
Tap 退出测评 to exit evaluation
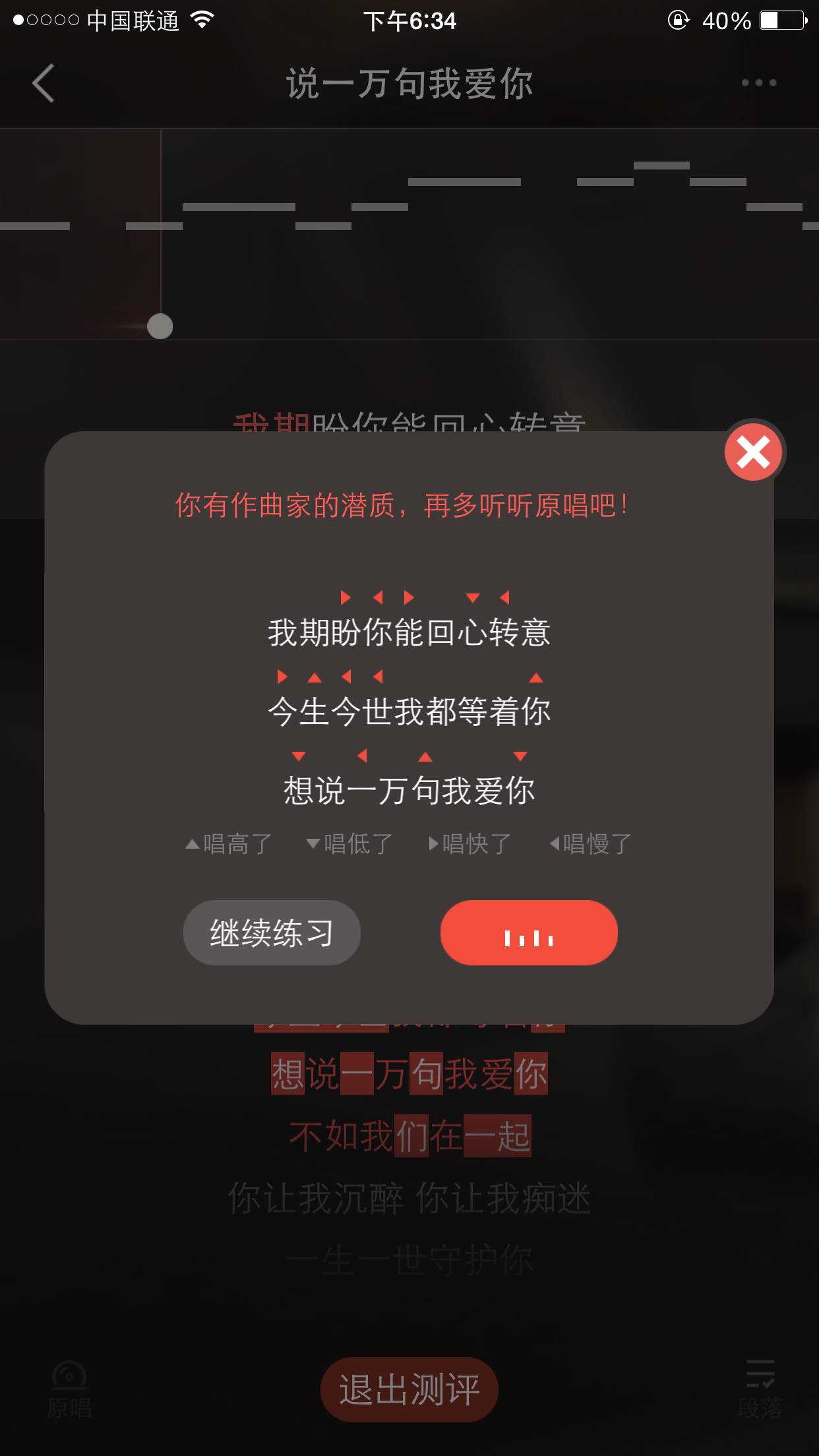pyautogui.click(x=409, y=1389)
